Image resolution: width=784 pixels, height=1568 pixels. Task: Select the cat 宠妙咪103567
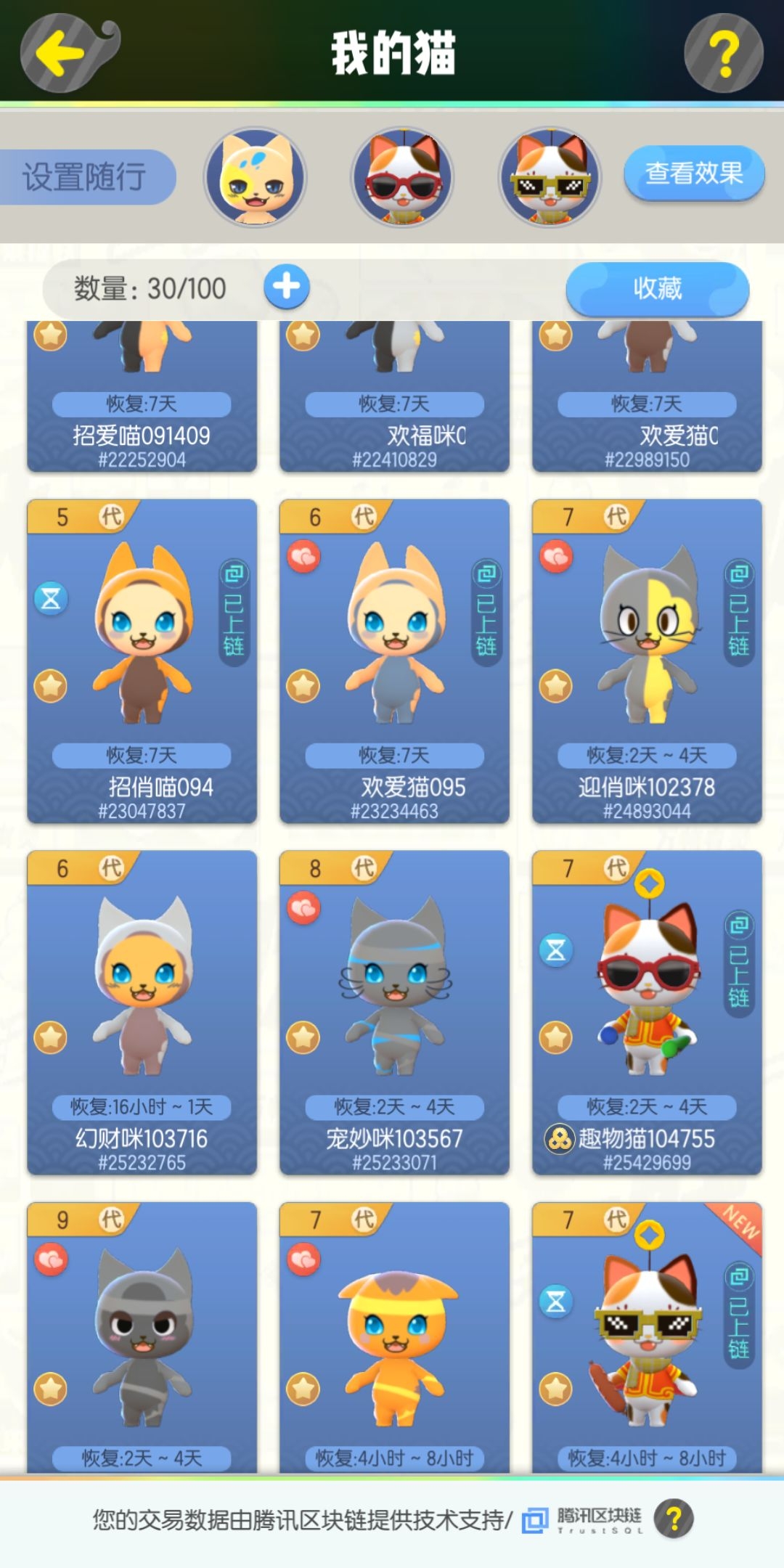pyautogui.click(x=394, y=1012)
